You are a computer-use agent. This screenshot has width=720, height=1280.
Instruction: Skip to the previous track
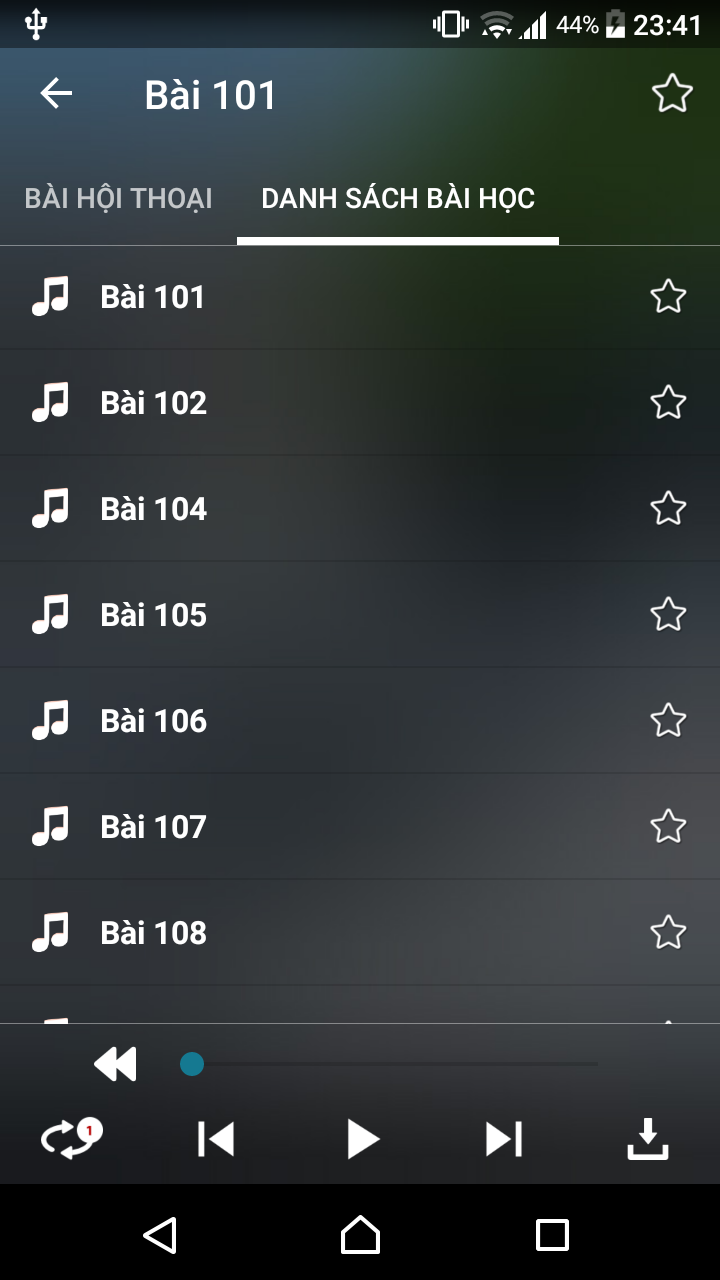coord(216,1139)
